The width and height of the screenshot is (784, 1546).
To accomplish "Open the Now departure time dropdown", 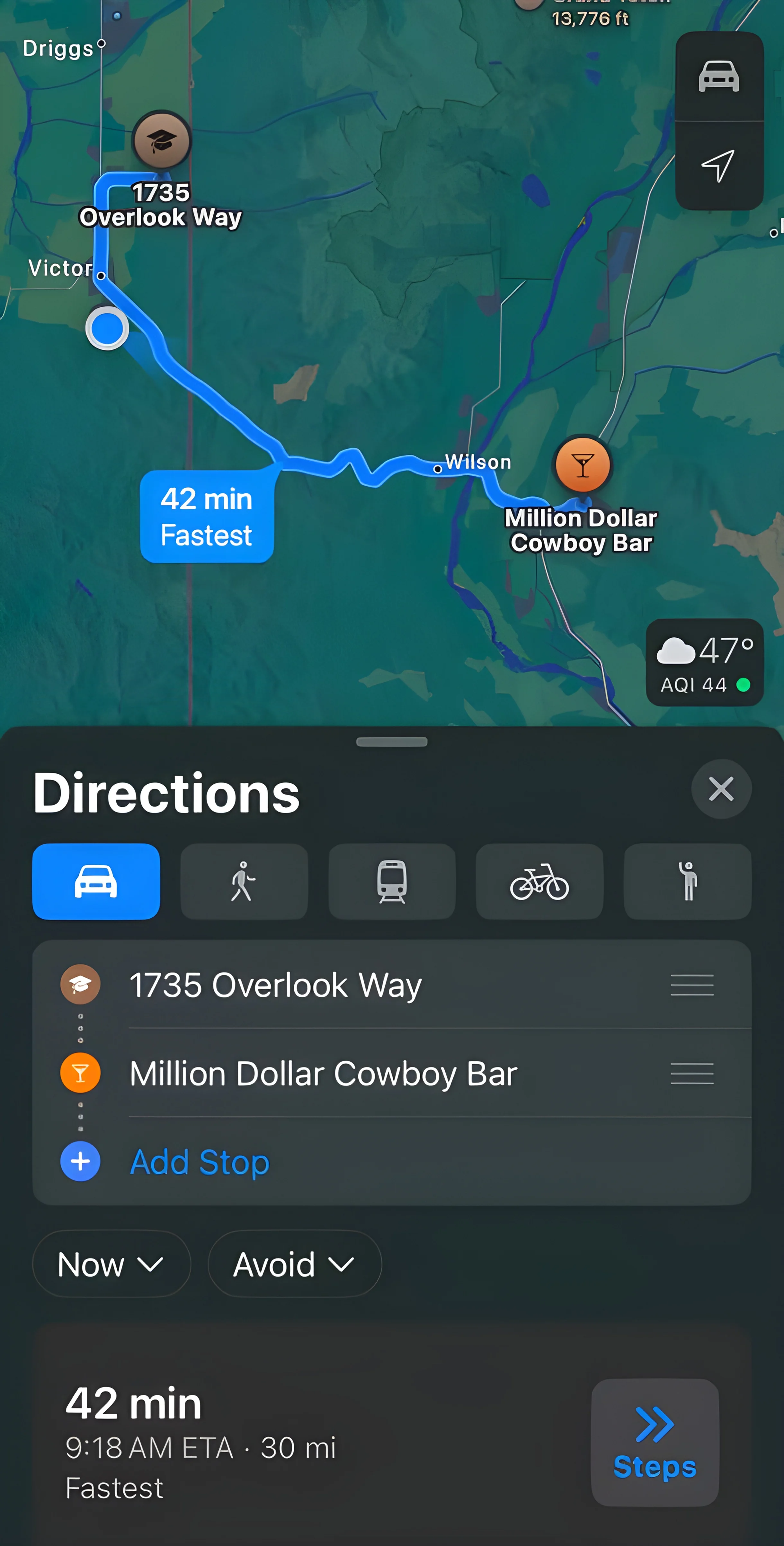I will 111,1264.
